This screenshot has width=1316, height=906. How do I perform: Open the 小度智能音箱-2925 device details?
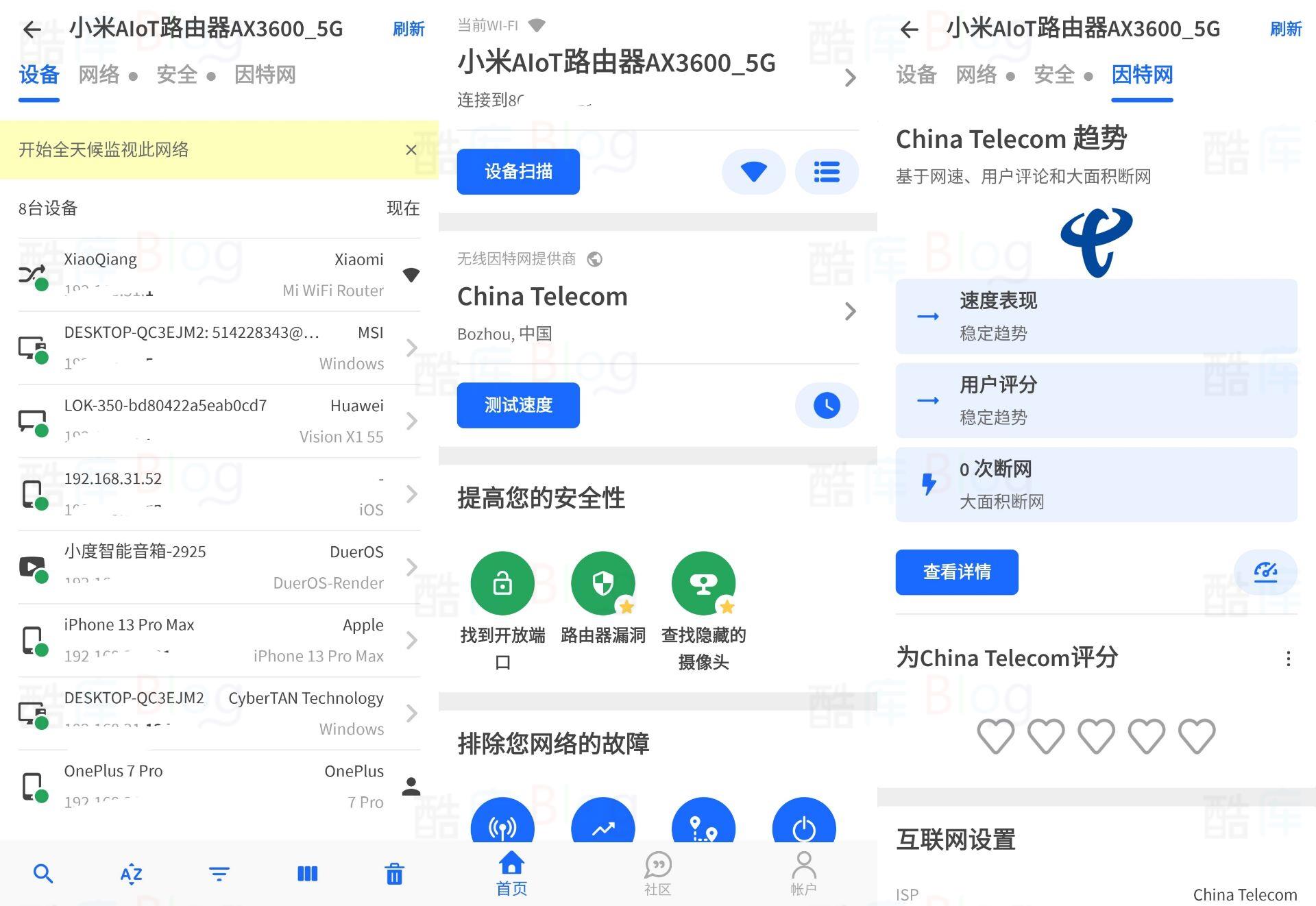point(219,567)
